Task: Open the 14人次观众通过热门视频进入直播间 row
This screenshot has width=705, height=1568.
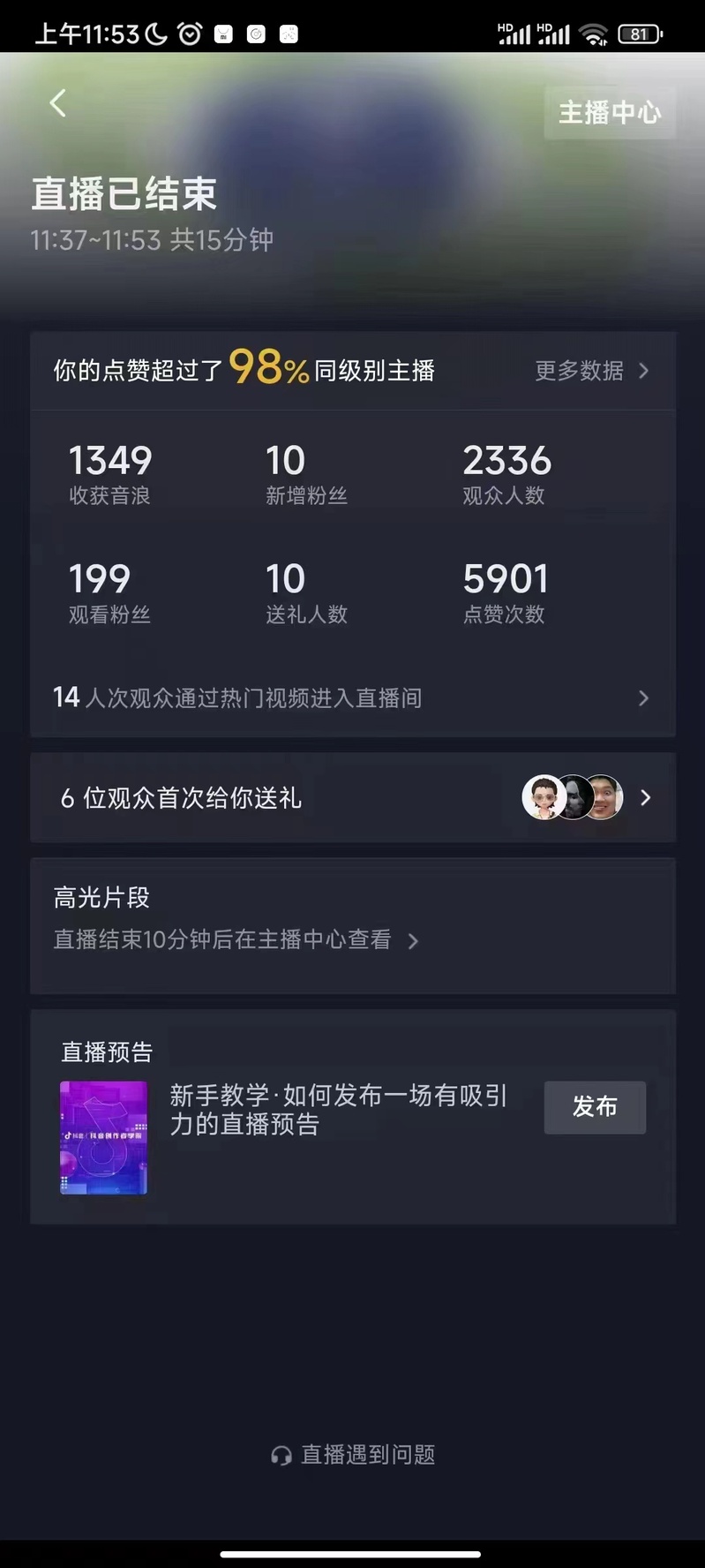Action: tap(352, 698)
